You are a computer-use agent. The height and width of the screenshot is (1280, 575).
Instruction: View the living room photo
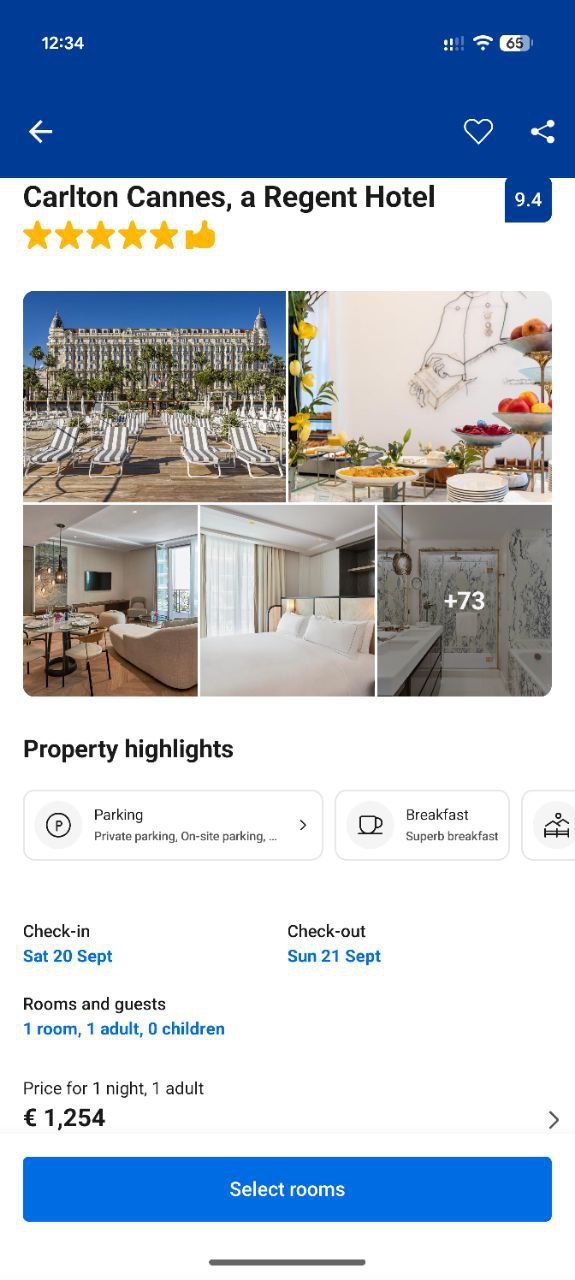tap(110, 600)
